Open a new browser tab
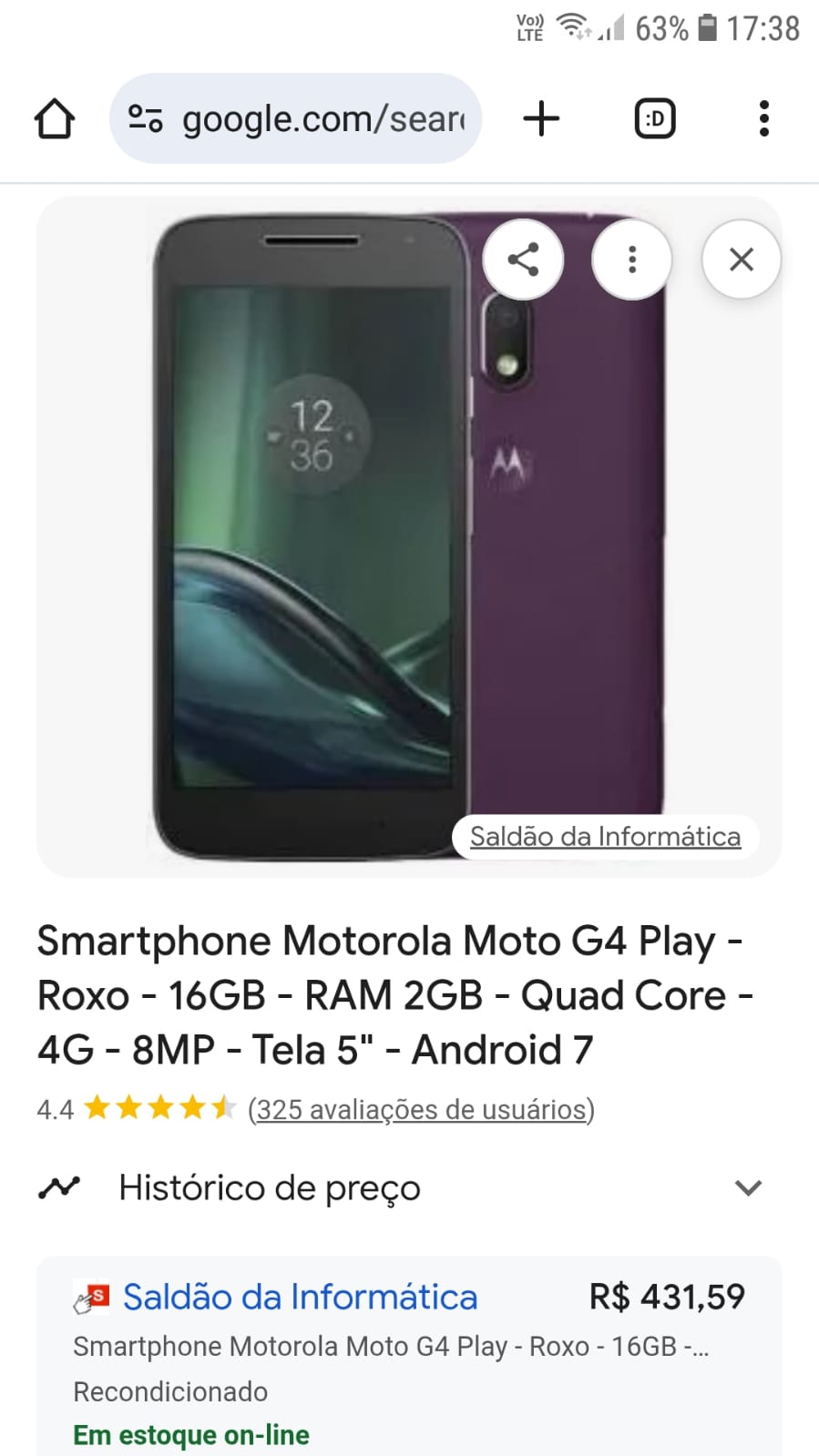This screenshot has width=819, height=1456. (x=541, y=119)
